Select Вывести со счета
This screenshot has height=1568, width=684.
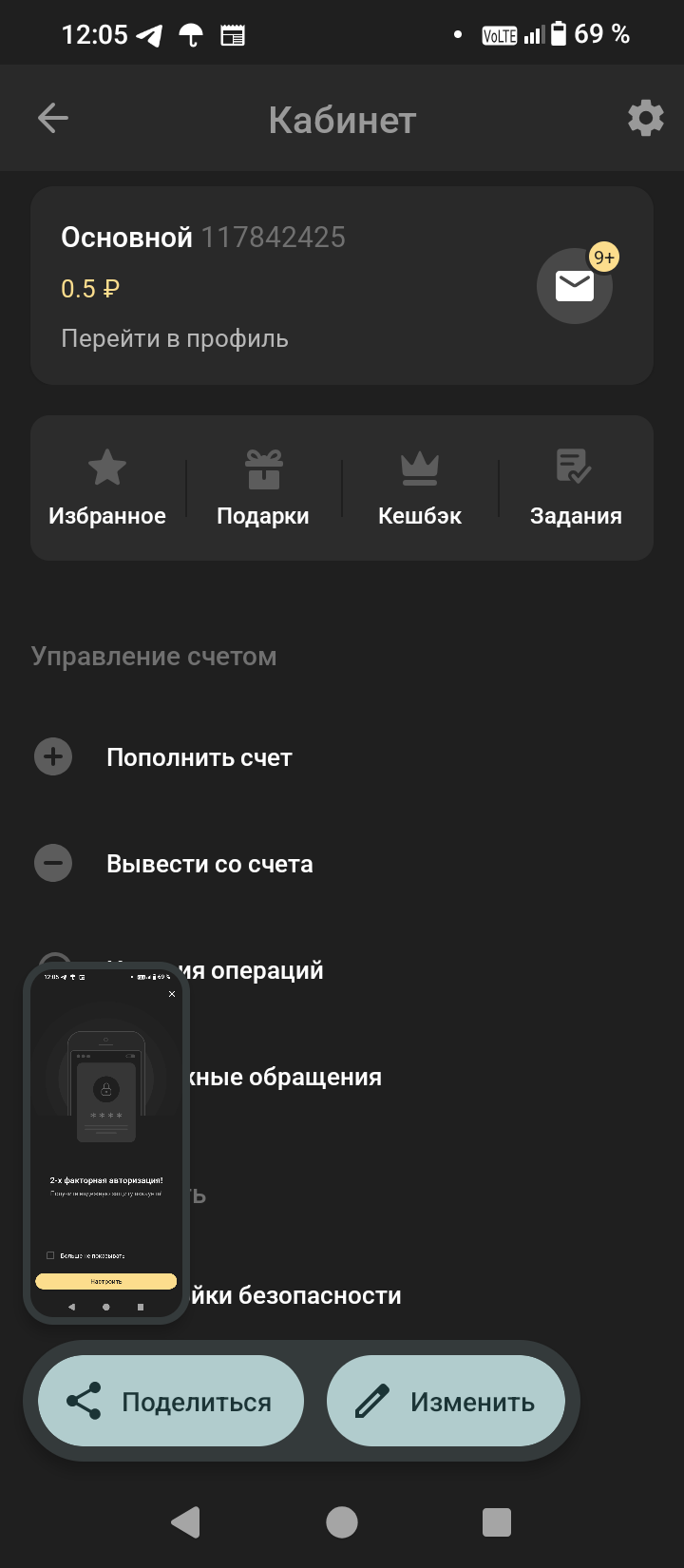[x=210, y=864]
